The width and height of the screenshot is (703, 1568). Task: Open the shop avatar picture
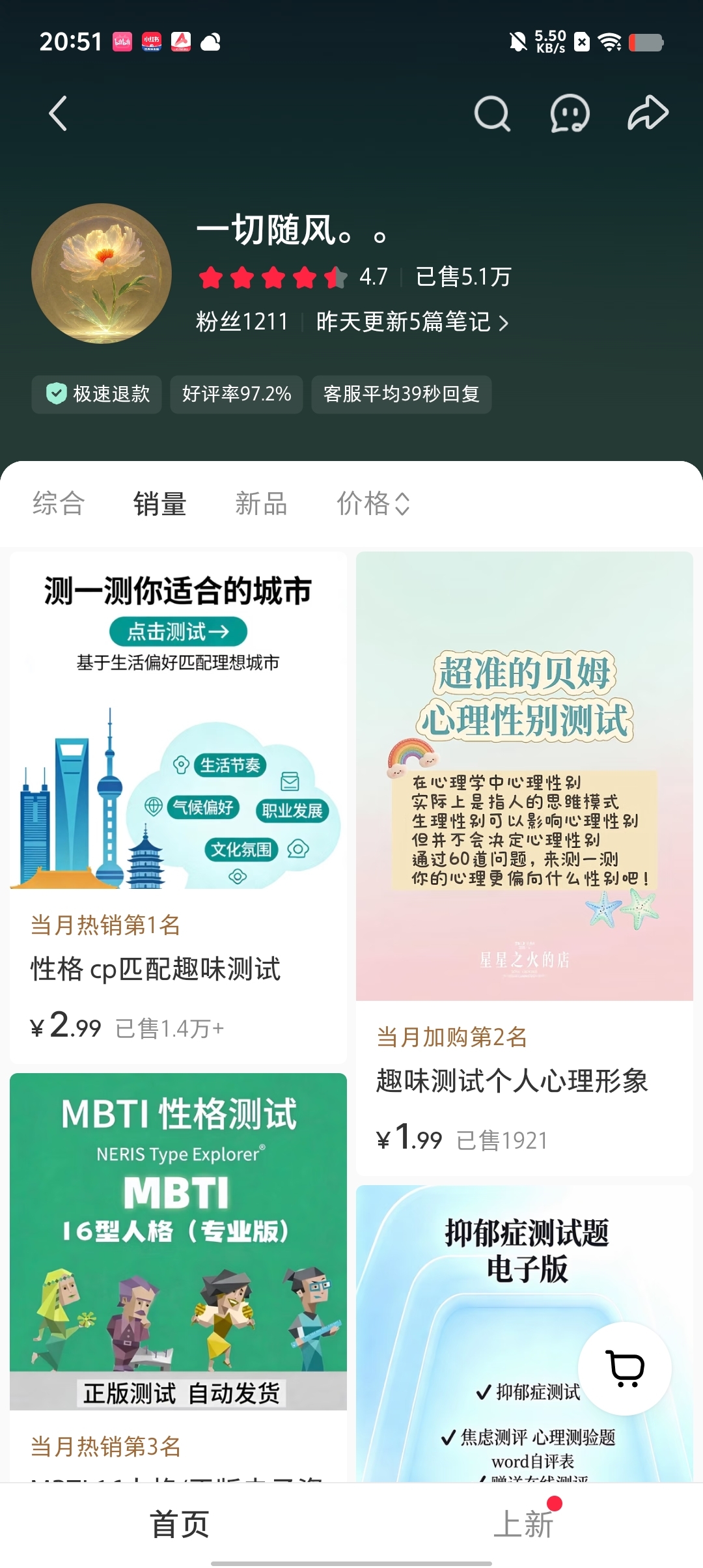click(102, 273)
